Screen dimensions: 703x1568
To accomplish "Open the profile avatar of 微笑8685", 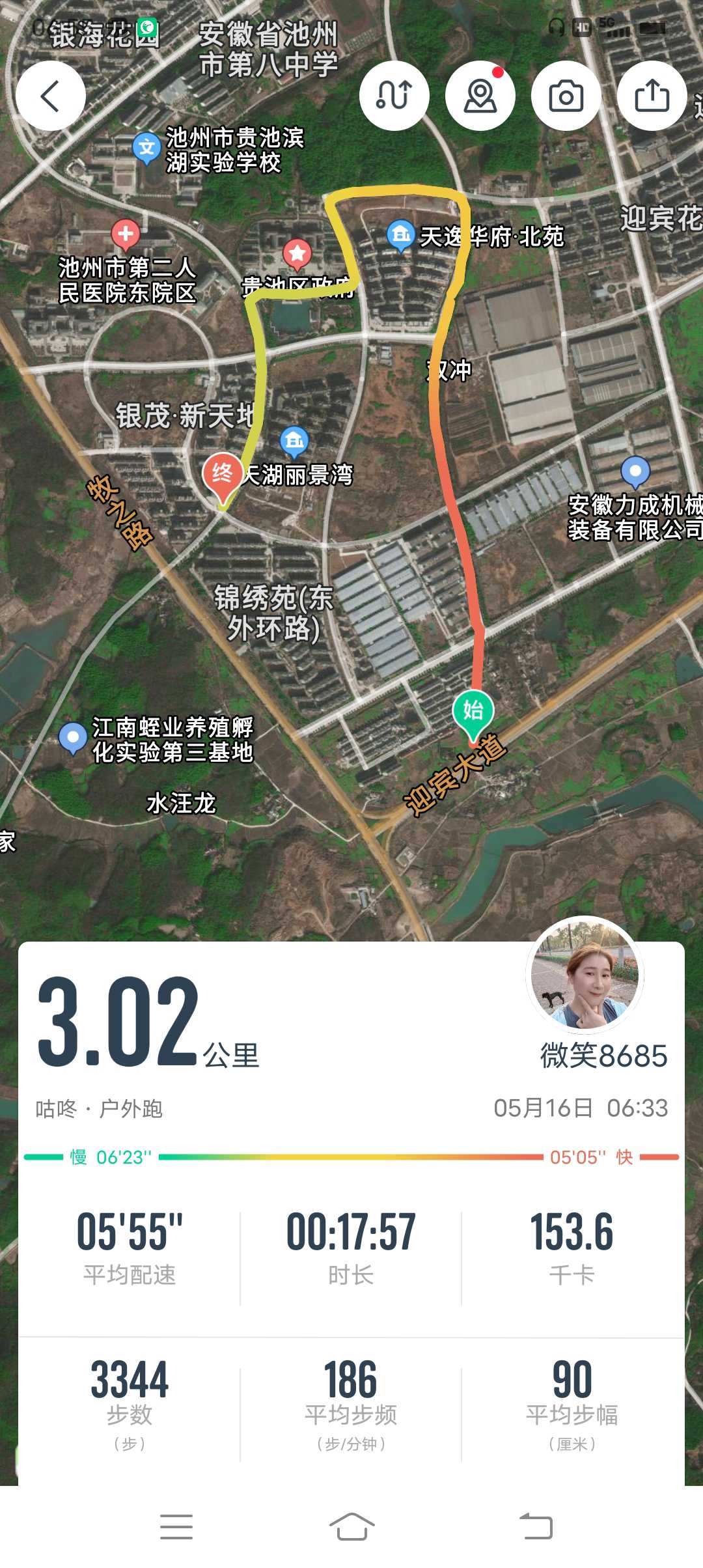I will click(x=585, y=975).
